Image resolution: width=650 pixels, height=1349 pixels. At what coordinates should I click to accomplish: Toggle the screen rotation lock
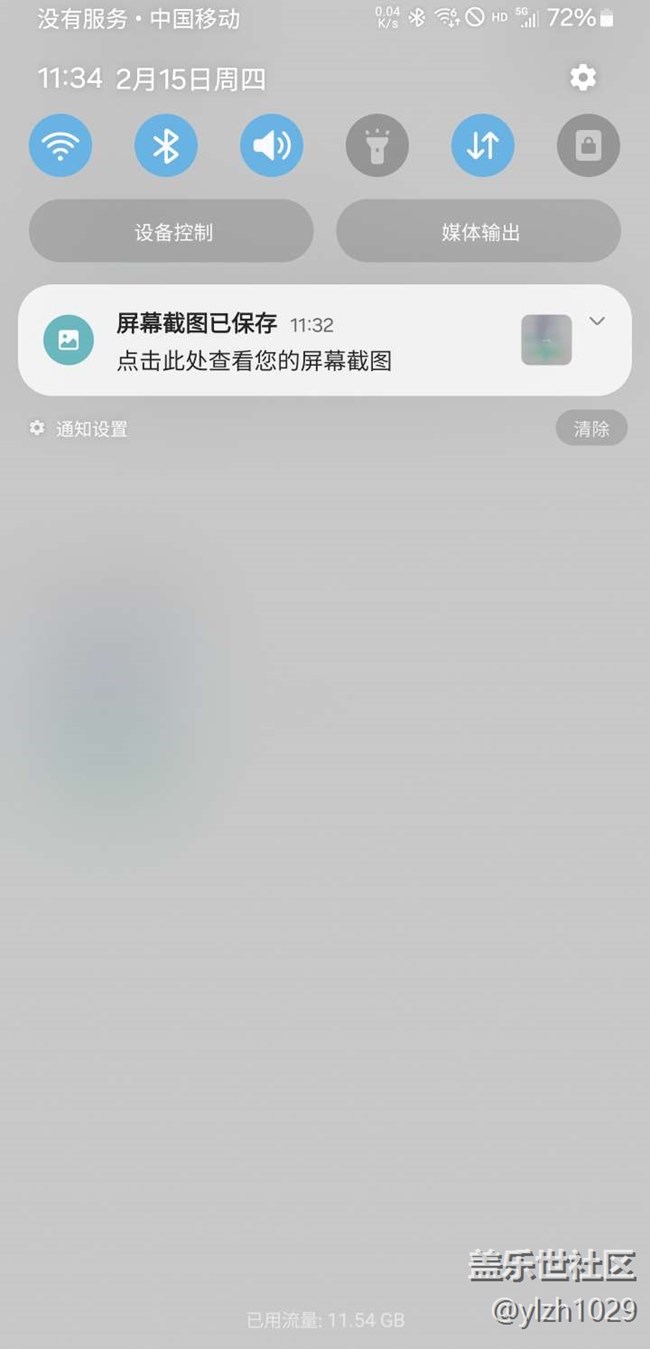pyautogui.click(x=588, y=145)
